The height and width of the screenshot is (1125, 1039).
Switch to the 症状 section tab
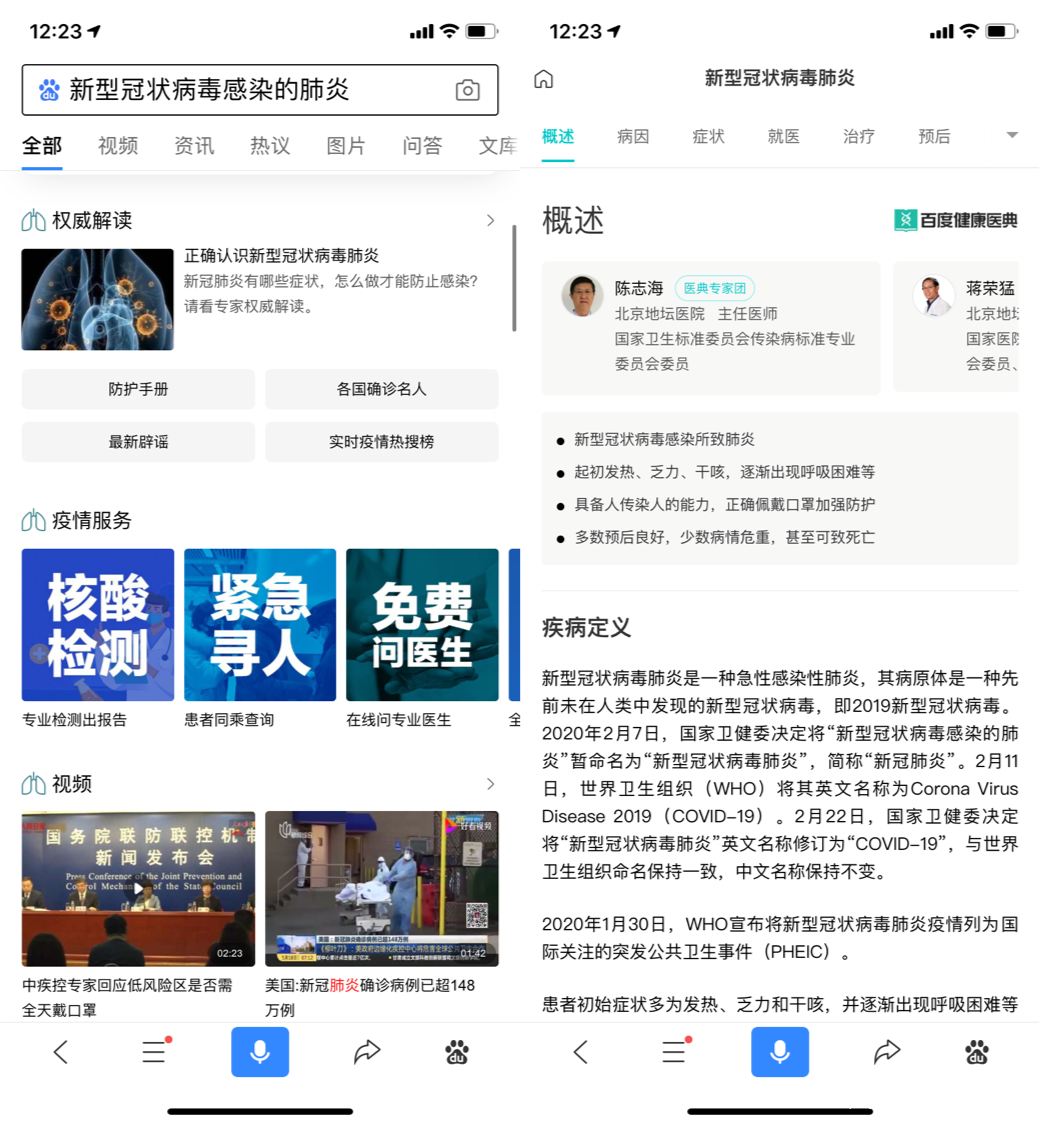pyautogui.click(x=708, y=136)
